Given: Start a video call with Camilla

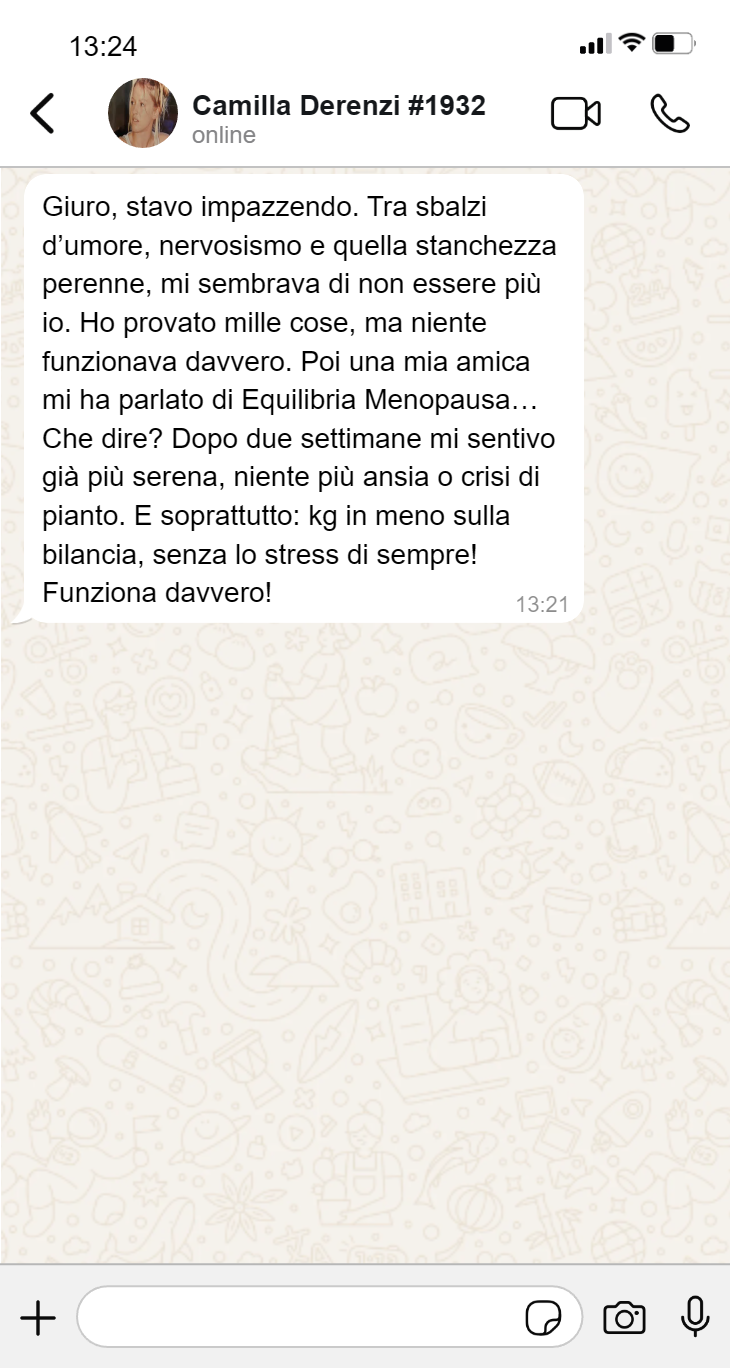Looking at the screenshot, I should coord(576,114).
